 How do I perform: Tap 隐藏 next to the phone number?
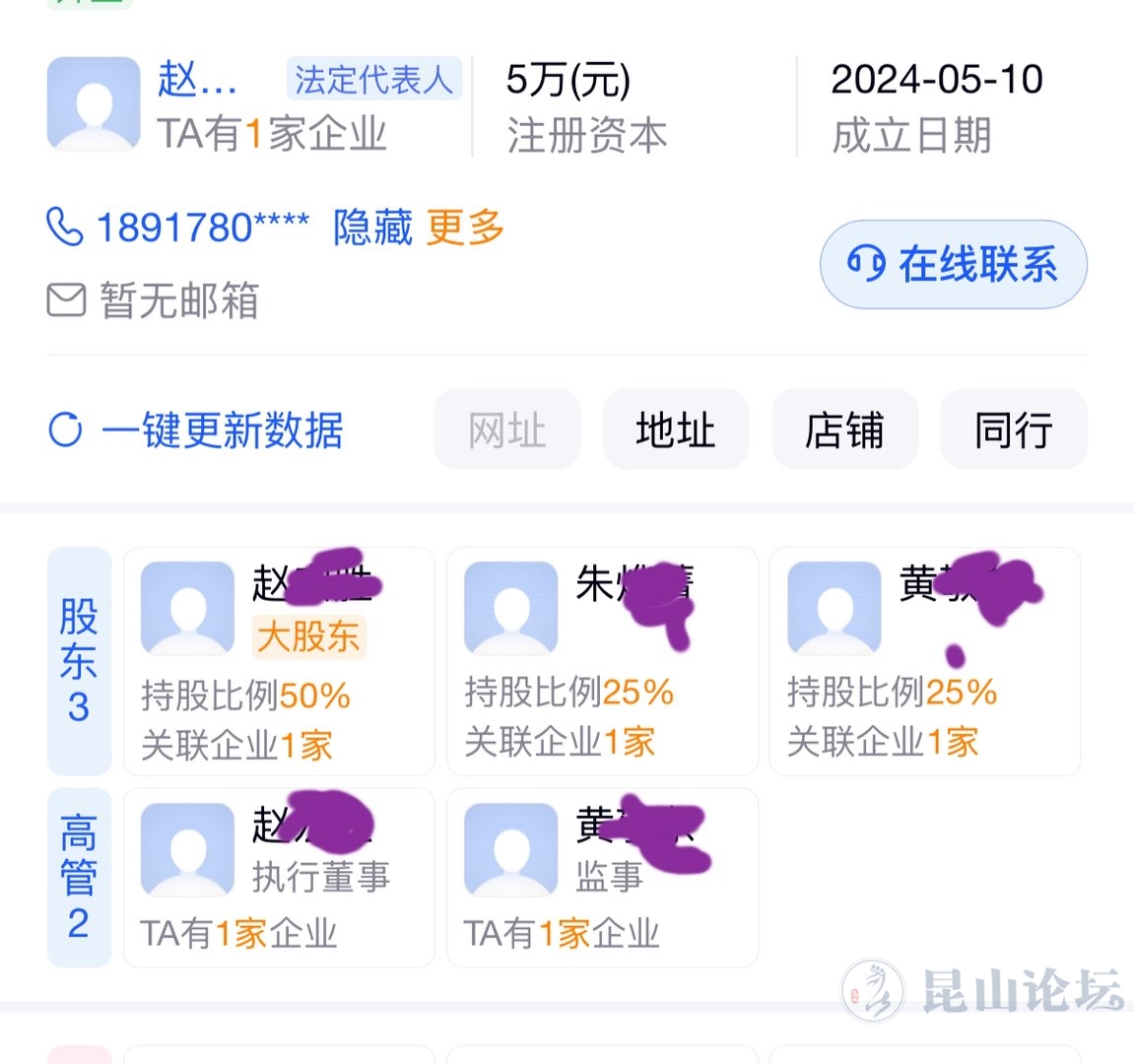click(x=372, y=228)
